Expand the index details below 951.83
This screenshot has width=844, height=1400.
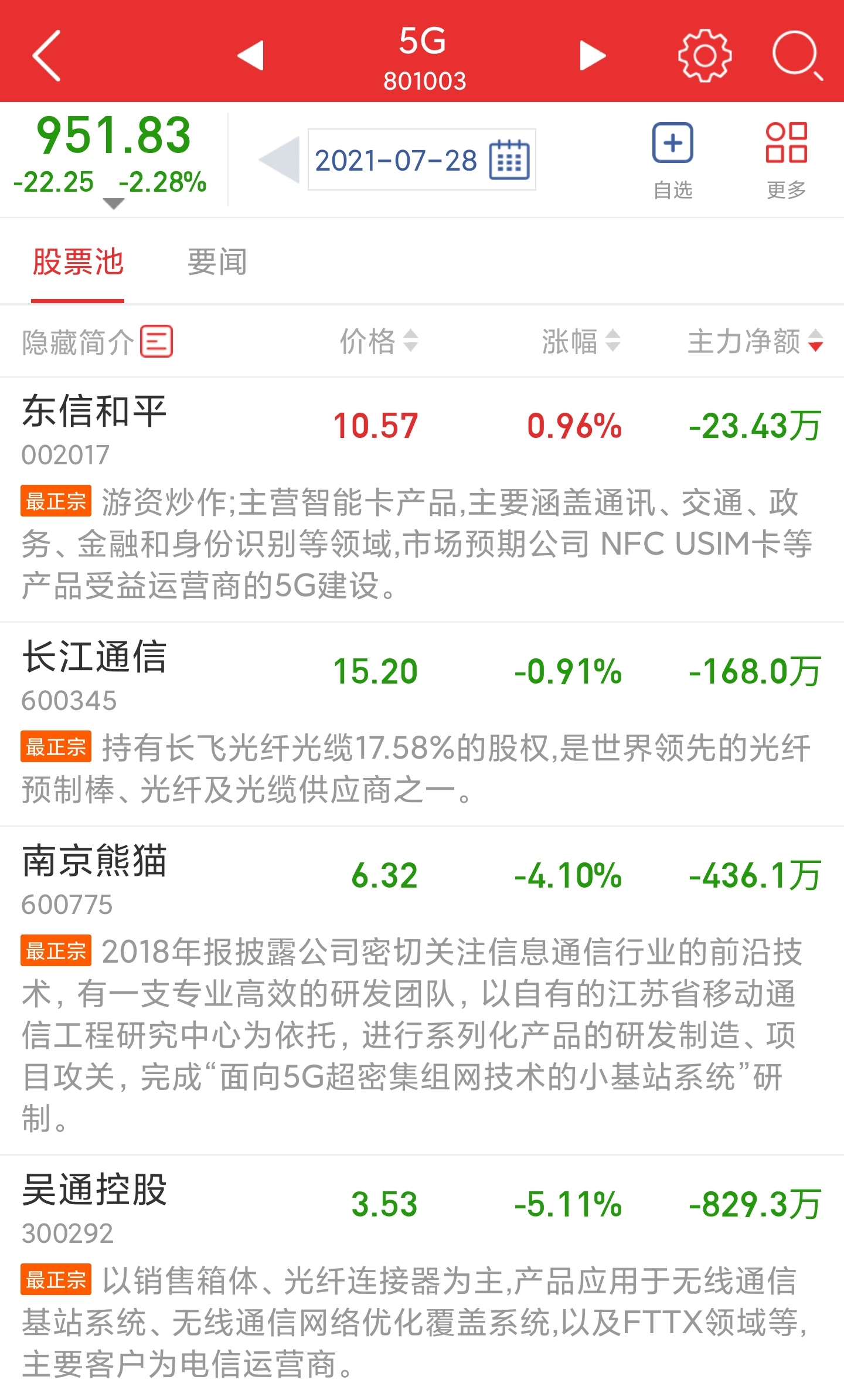tap(113, 203)
